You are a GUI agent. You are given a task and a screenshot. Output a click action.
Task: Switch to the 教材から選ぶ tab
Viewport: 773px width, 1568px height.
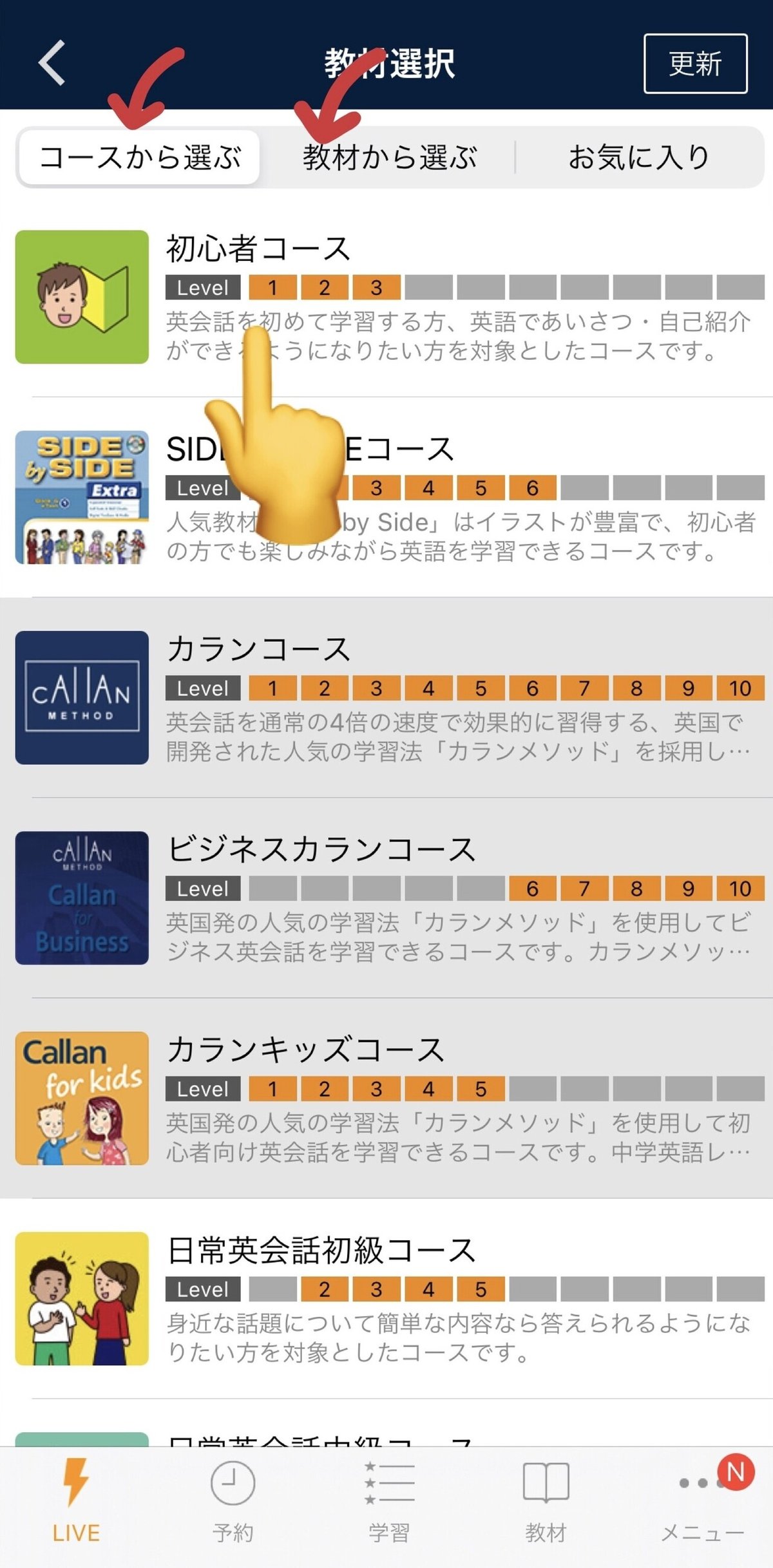coord(390,158)
